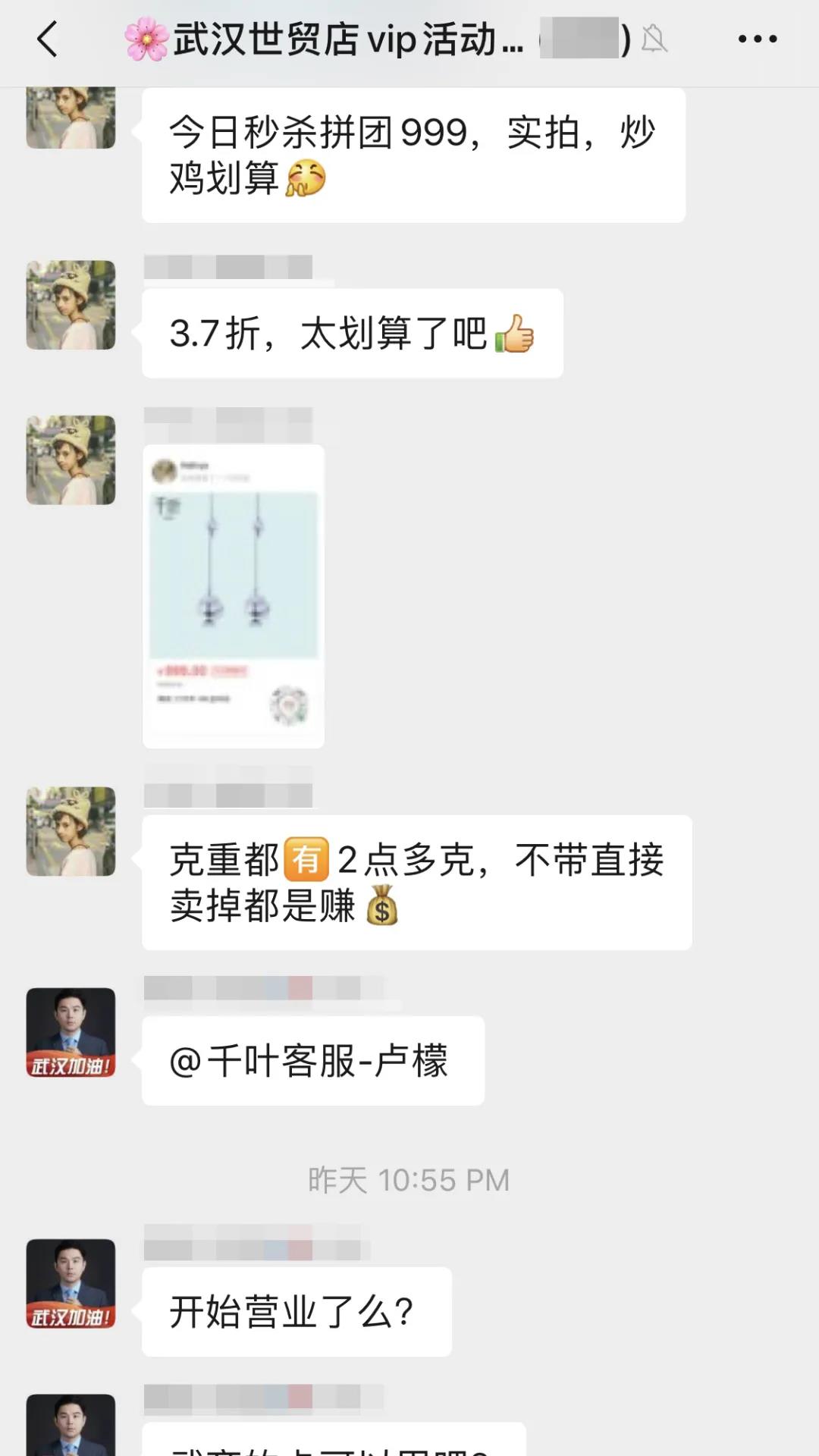Image resolution: width=819 pixels, height=1456 pixels.
Task: Open avatar beside the 开始营业了么 message
Action: click(71, 1283)
